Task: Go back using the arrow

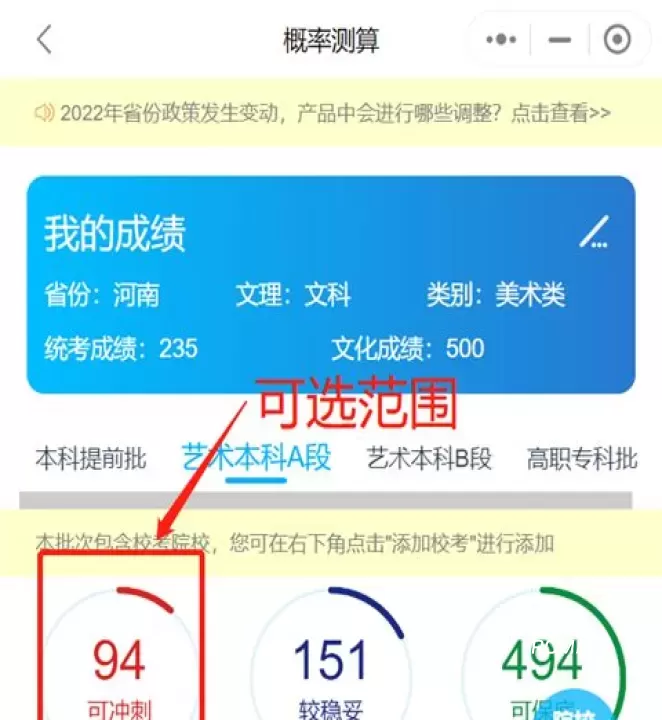Action: 44,41
